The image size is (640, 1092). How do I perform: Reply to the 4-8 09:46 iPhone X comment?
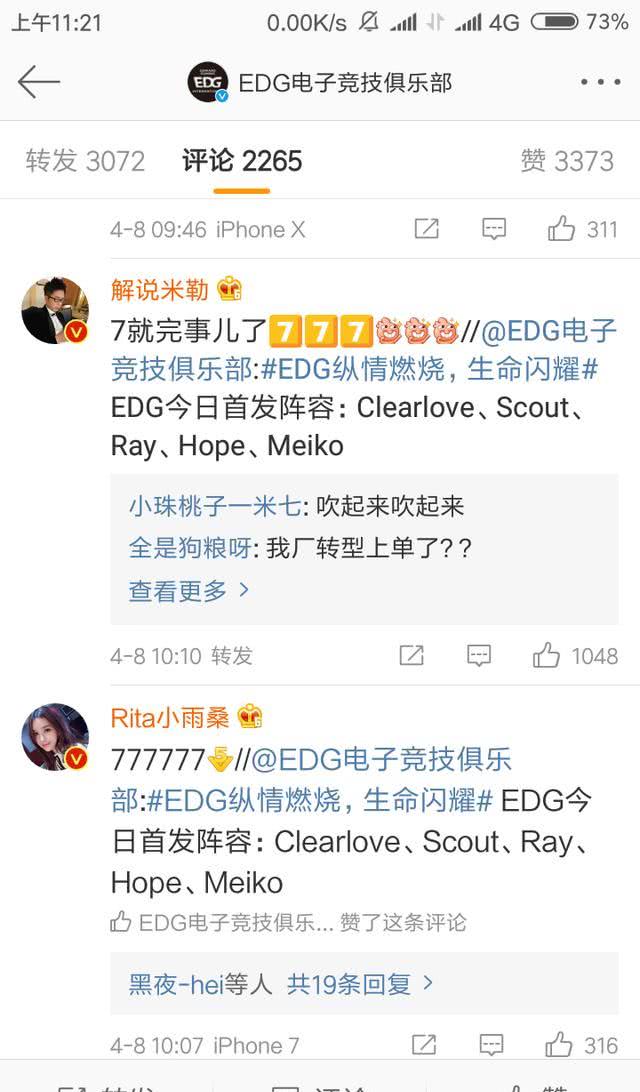494,229
